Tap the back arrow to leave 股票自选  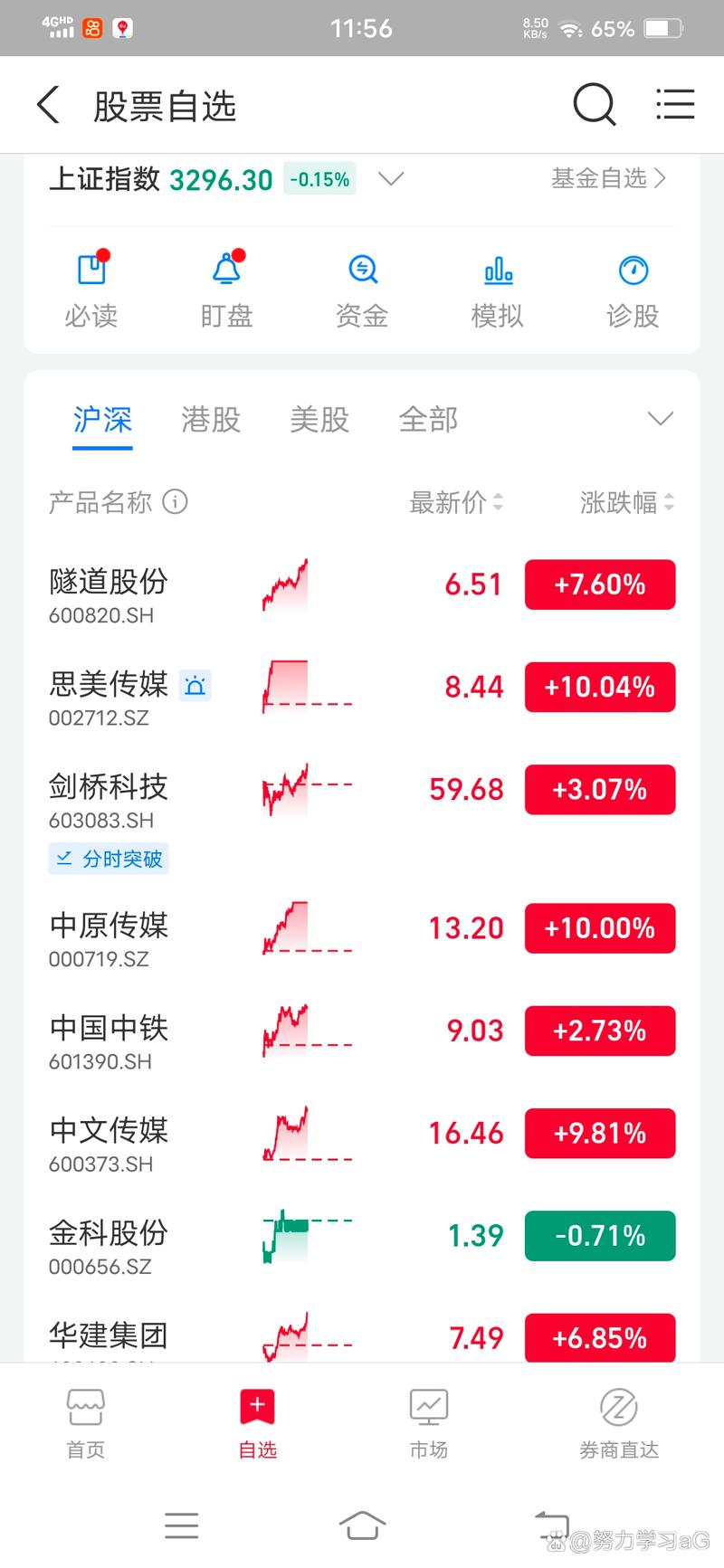(47, 104)
